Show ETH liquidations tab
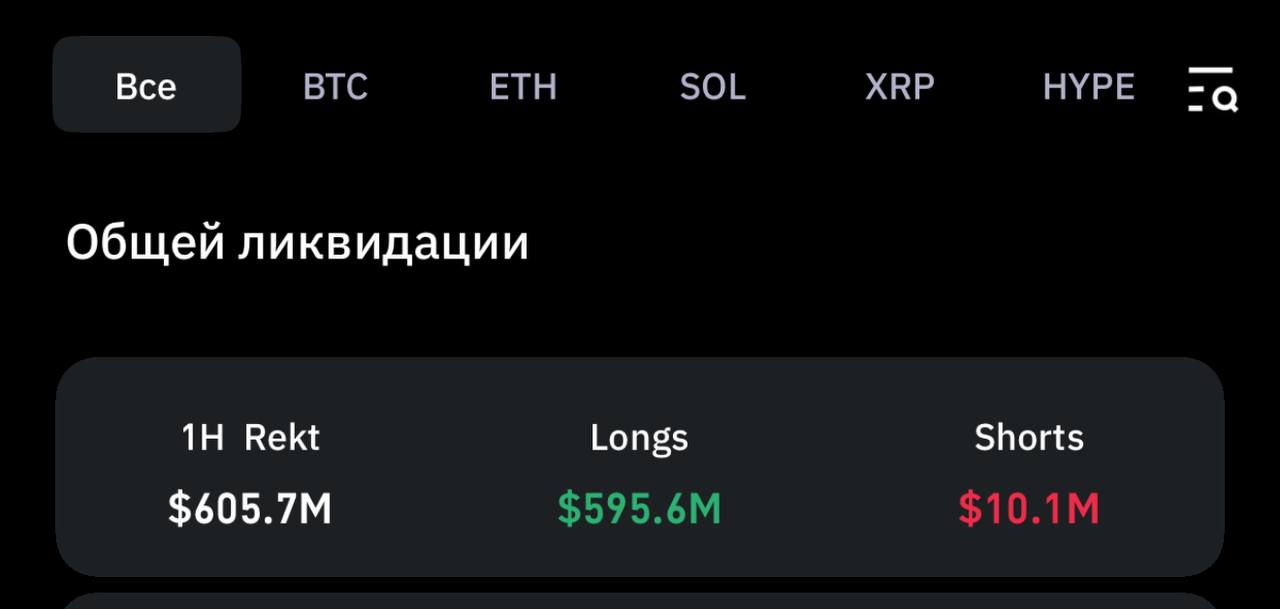Image resolution: width=1280 pixels, height=609 pixels. [523, 87]
